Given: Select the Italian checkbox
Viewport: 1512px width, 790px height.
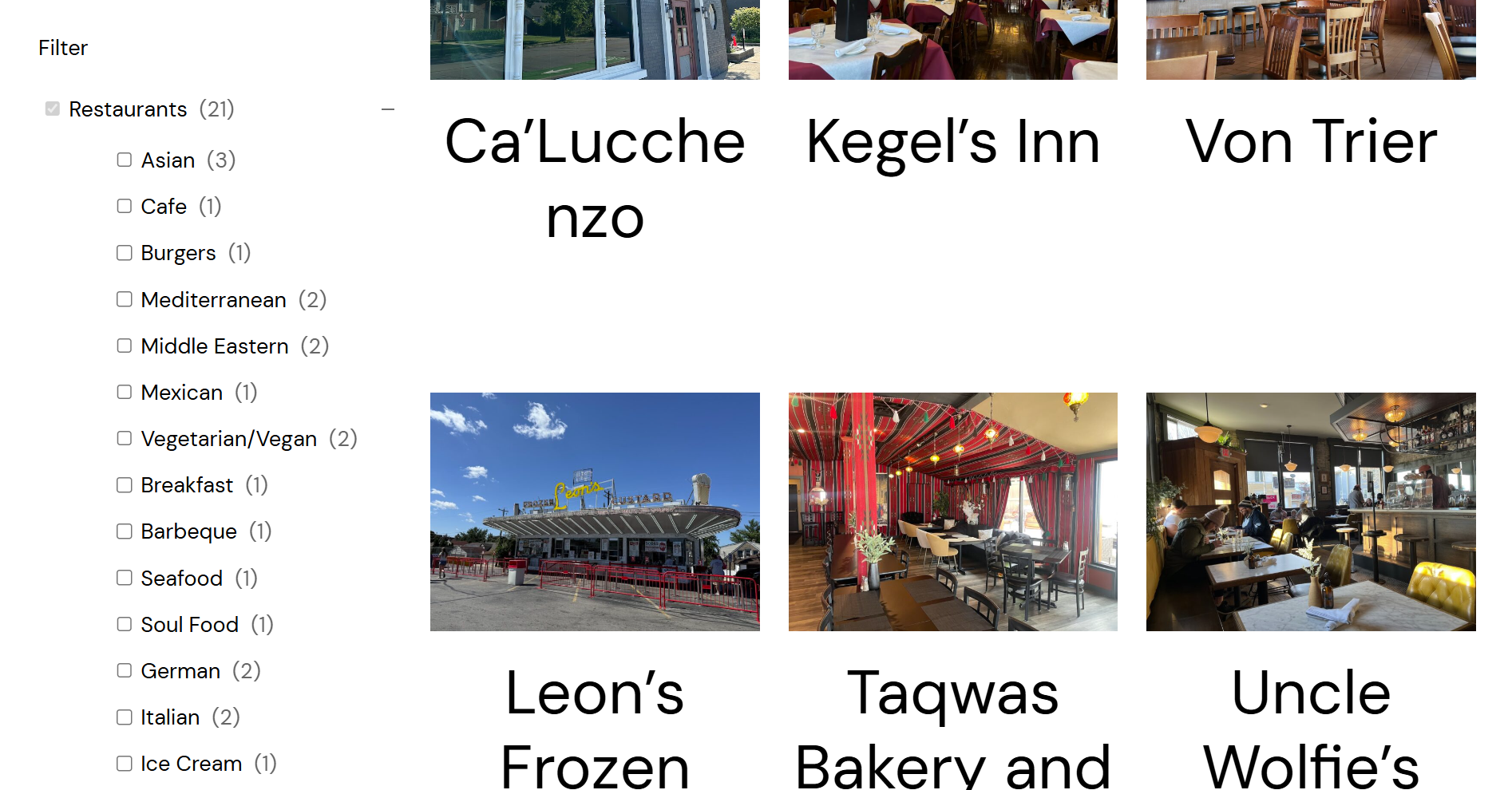Looking at the screenshot, I should point(125,717).
